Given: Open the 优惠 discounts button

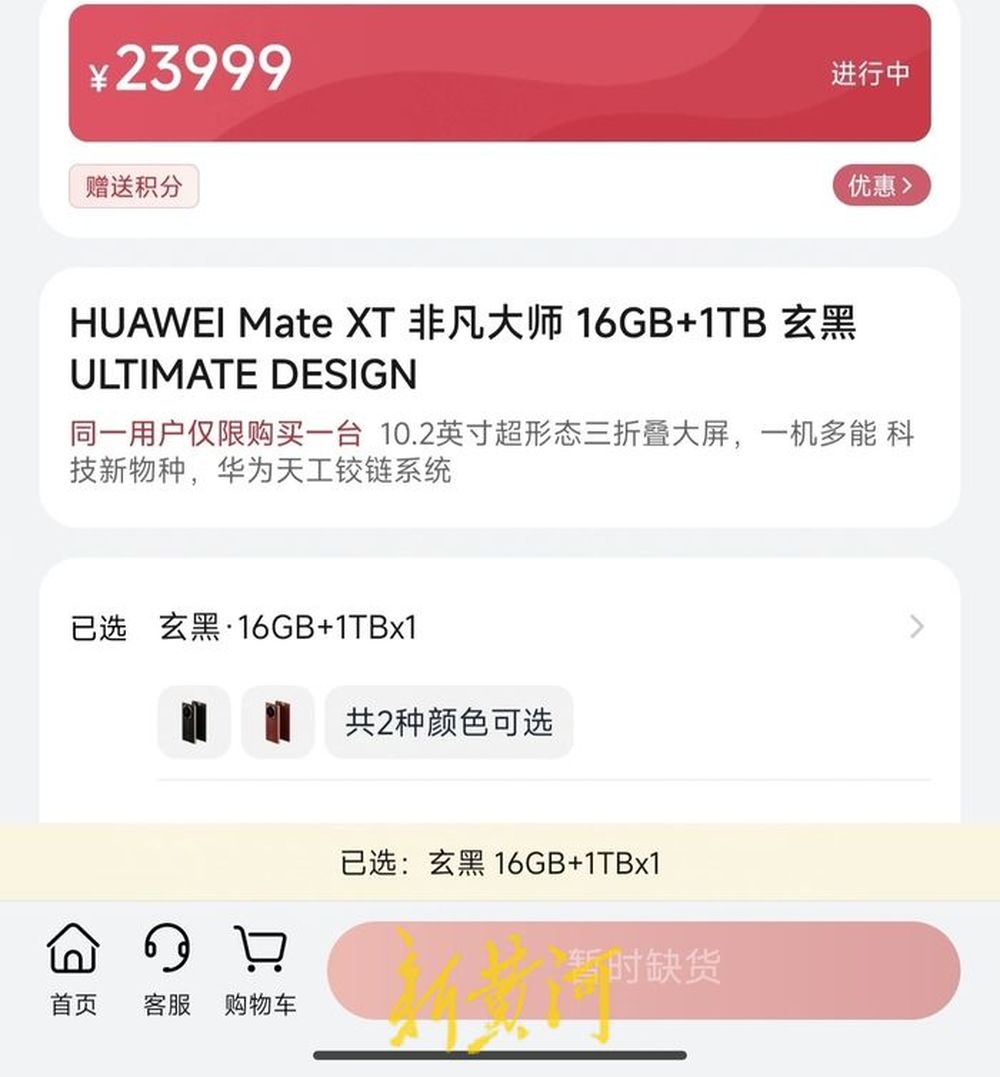Looking at the screenshot, I should coord(881,186).
